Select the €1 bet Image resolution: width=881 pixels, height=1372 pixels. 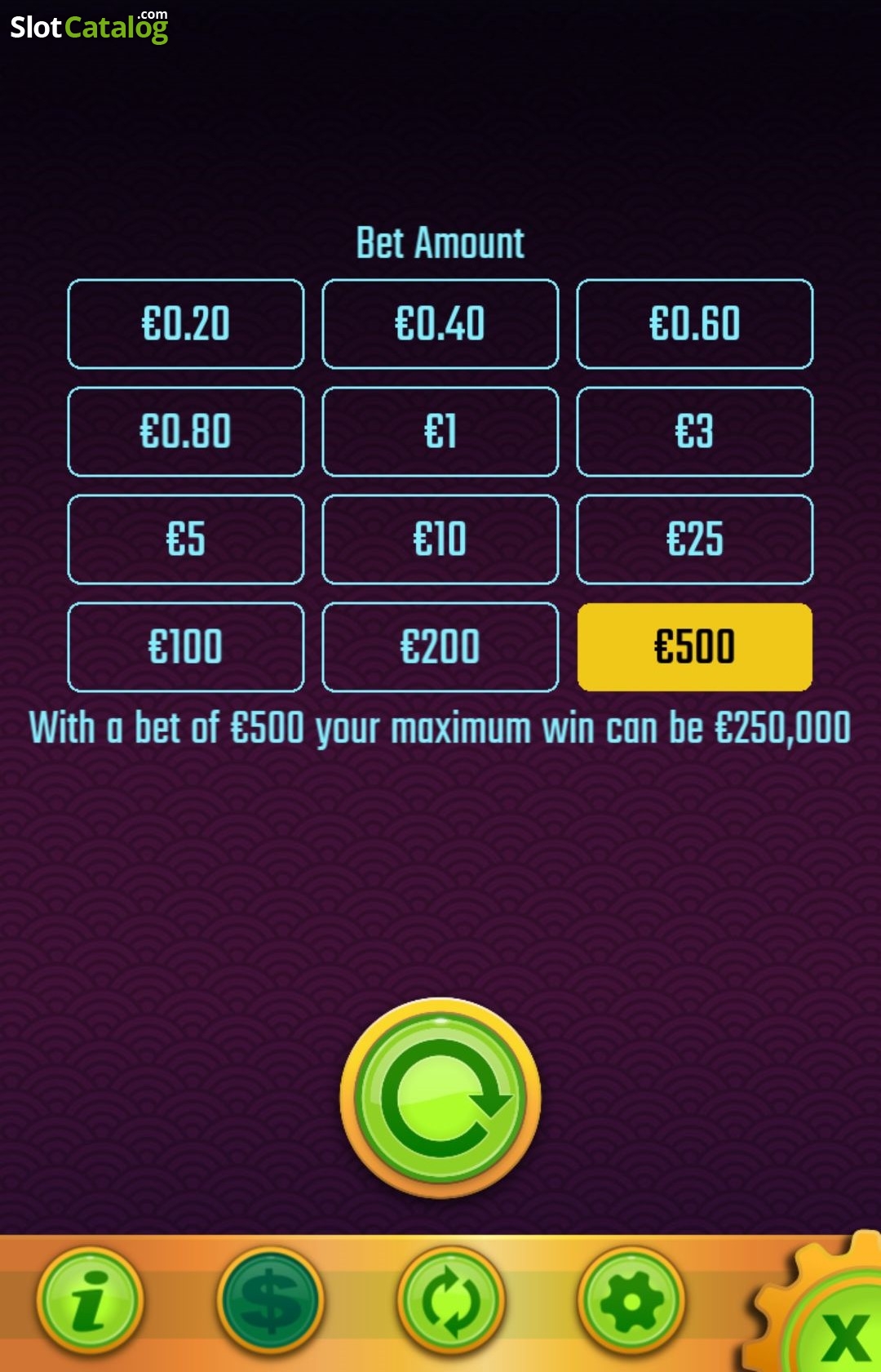coord(440,432)
